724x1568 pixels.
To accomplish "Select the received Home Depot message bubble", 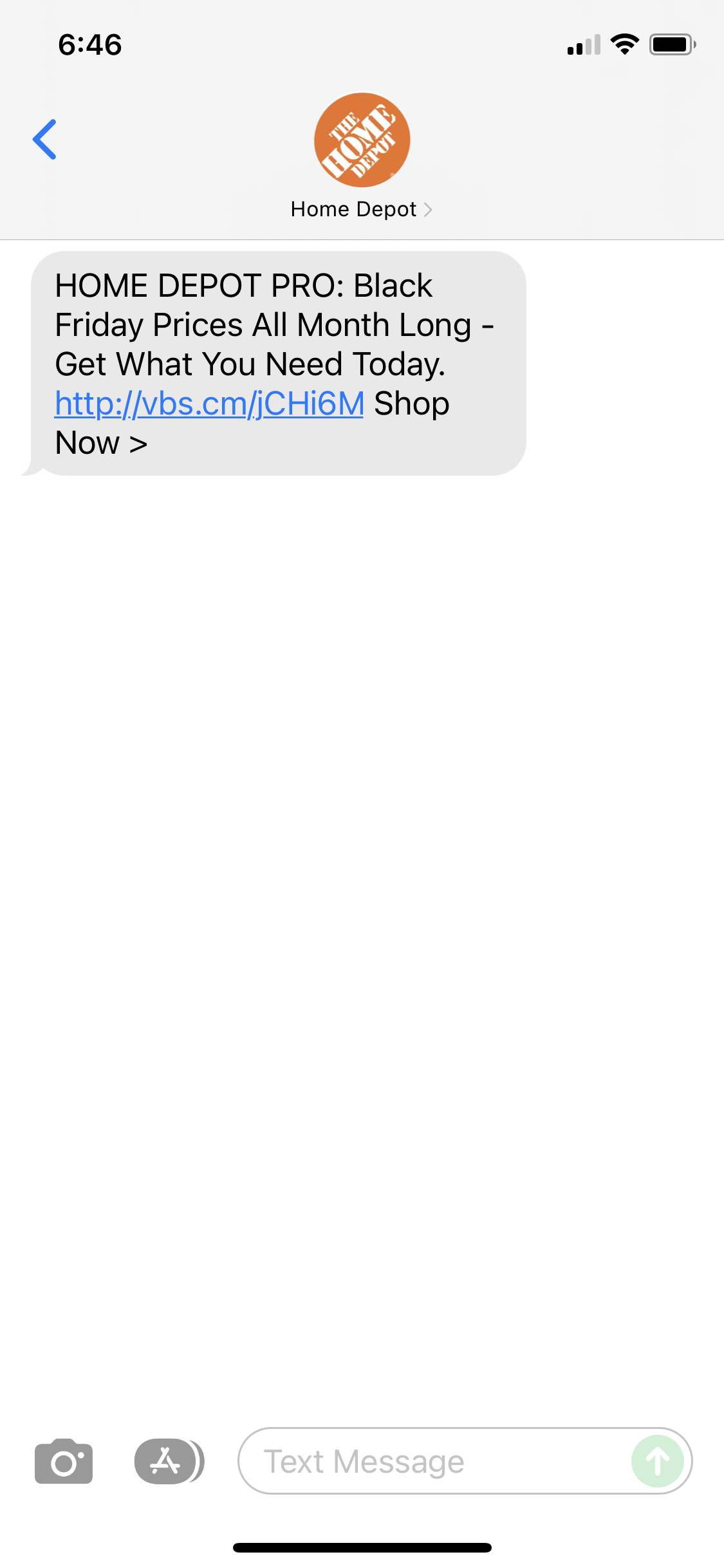I will point(277,364).
